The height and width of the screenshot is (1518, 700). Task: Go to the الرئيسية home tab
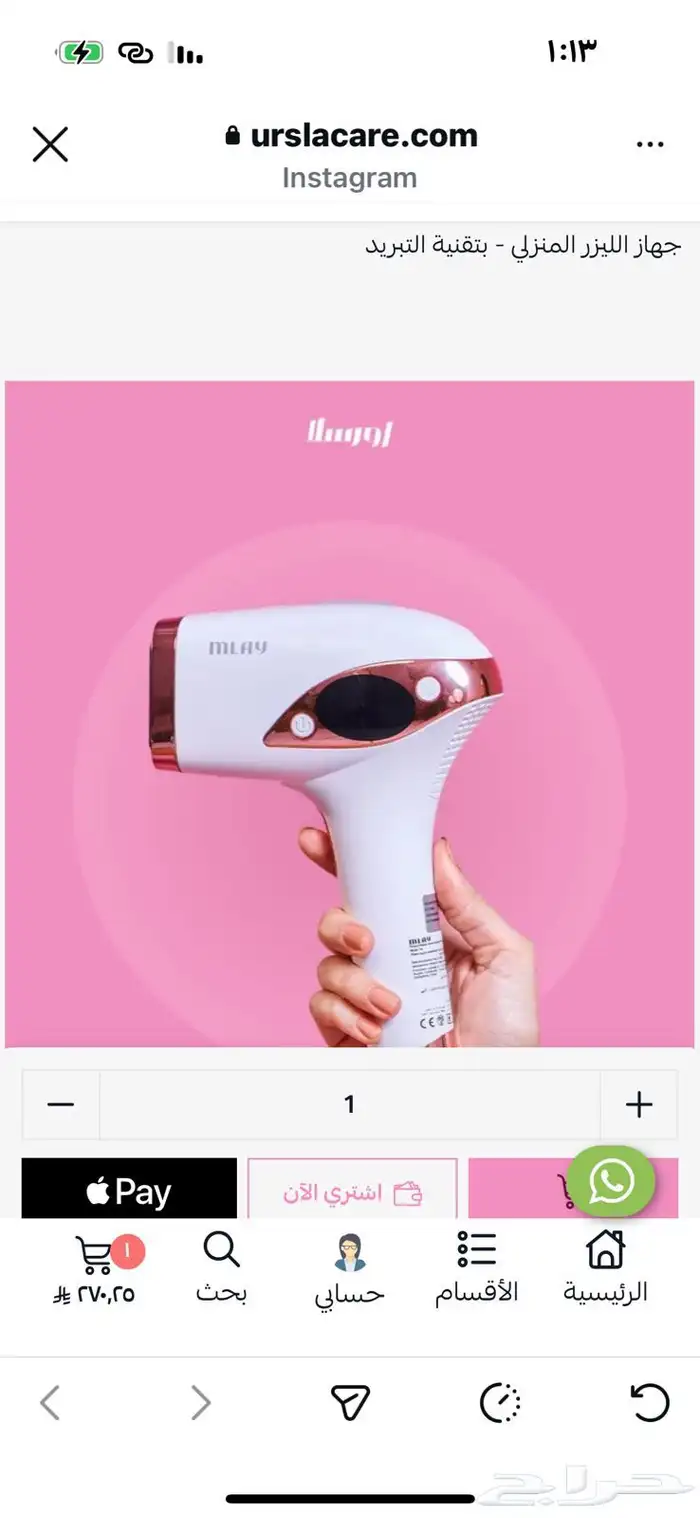604,1268
